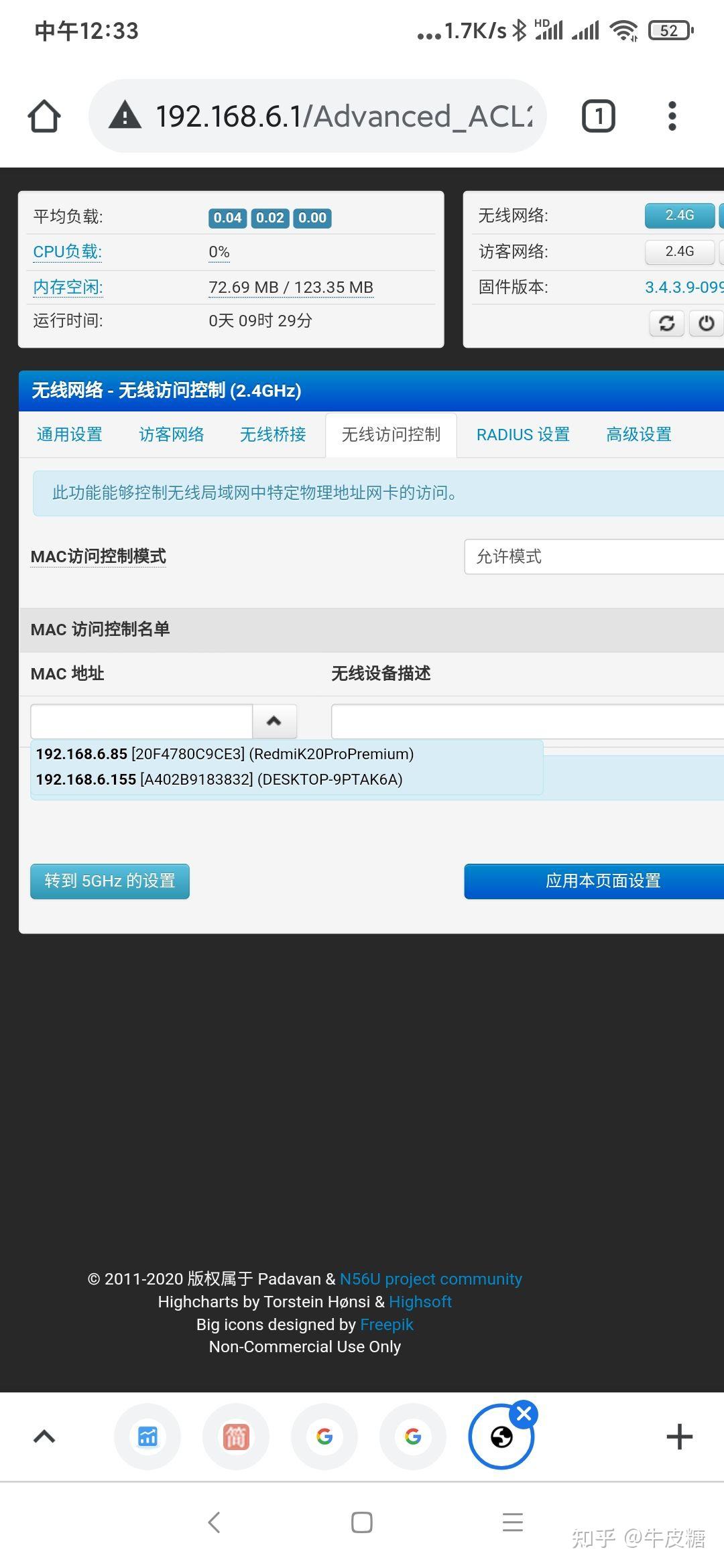
Task: Go to 转到 5GHz 的设置
Action: click(110, 881)
